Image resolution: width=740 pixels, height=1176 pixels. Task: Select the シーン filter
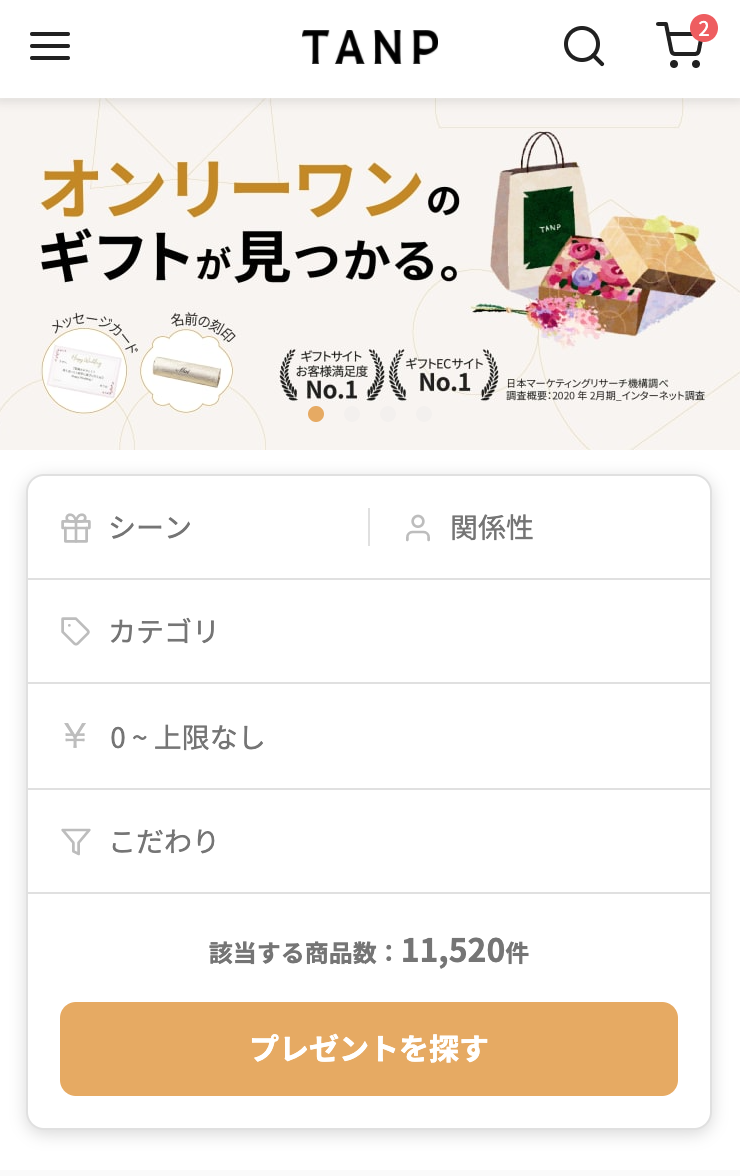click(x=198, y=527)
